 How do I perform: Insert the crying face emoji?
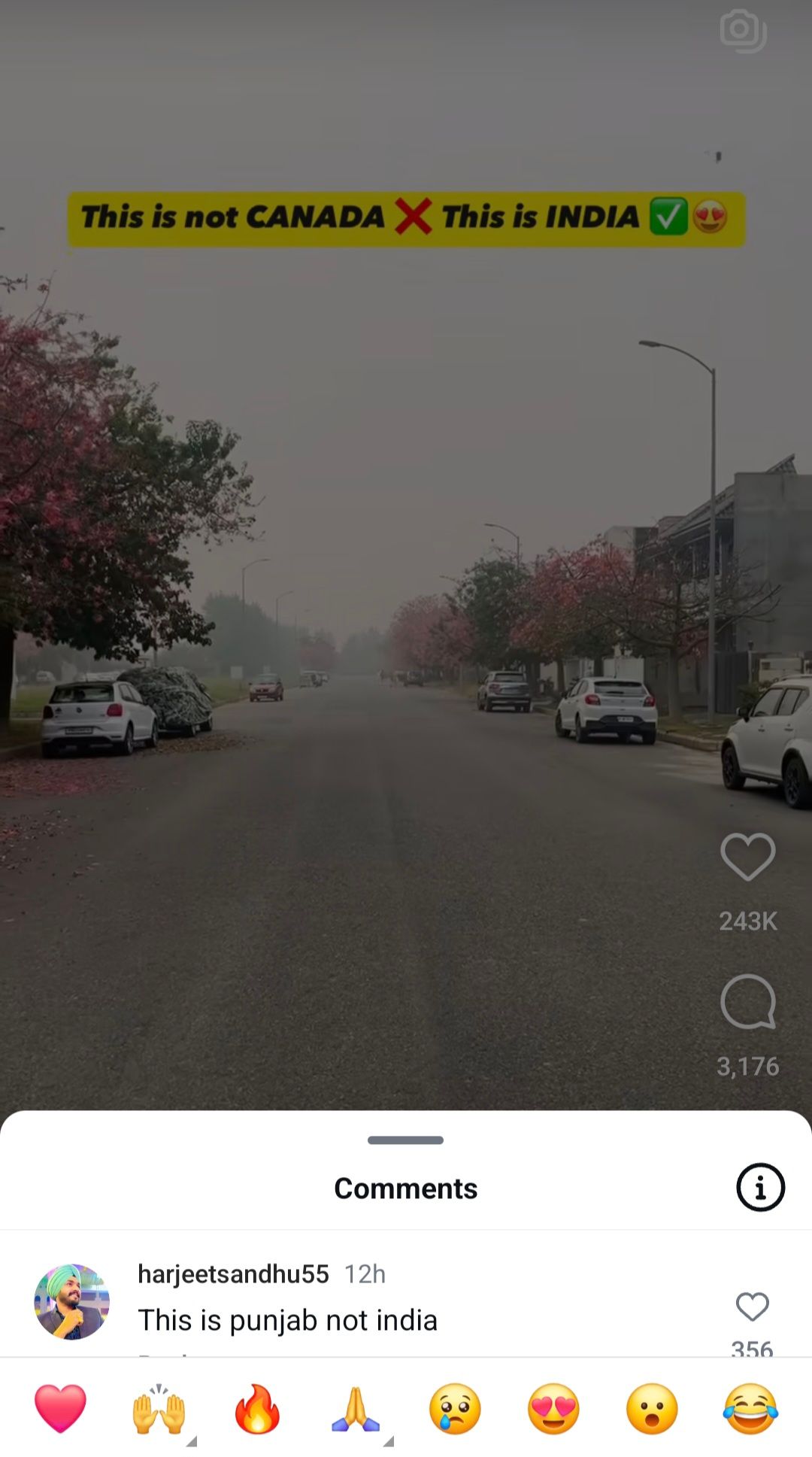click(455, 1409)
